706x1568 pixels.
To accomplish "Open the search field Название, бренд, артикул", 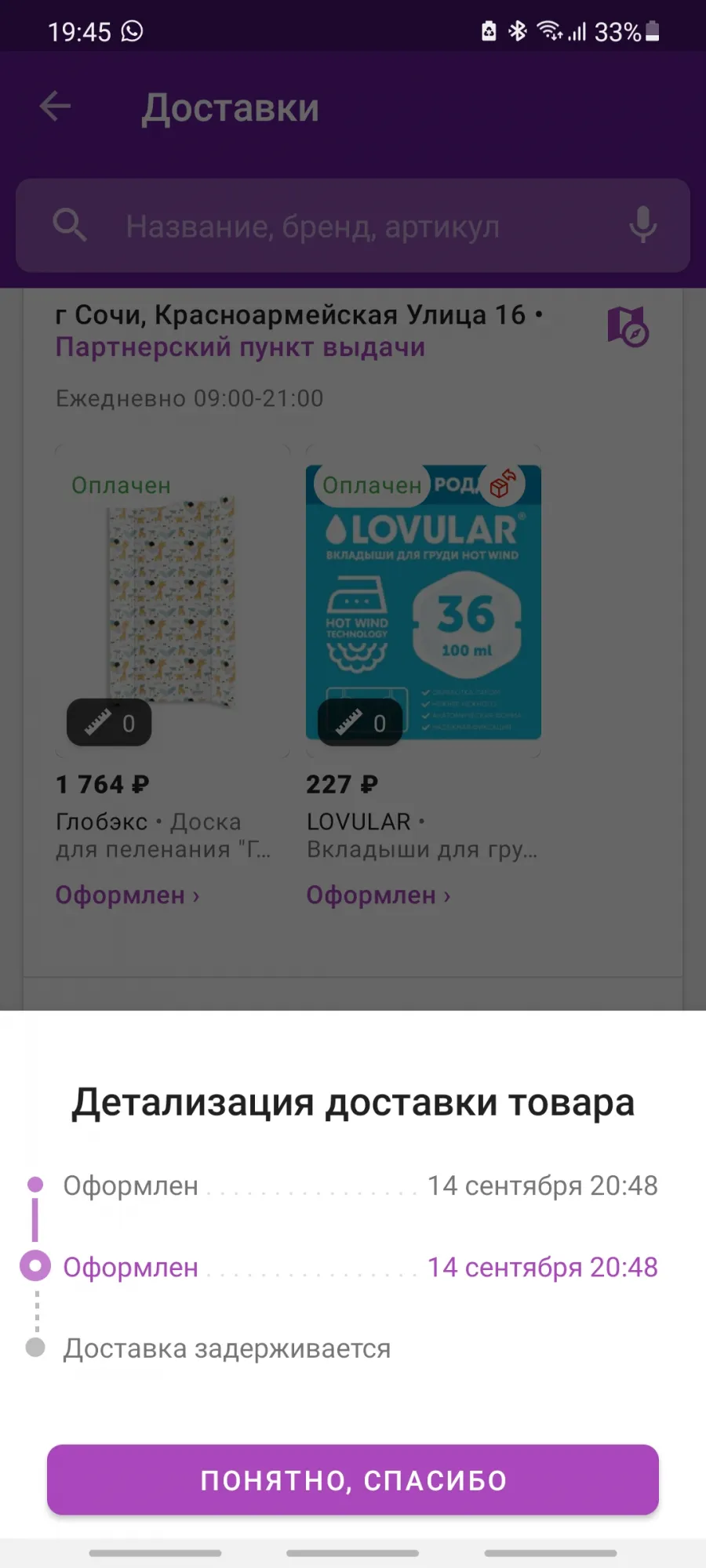I will click(353, 226).
